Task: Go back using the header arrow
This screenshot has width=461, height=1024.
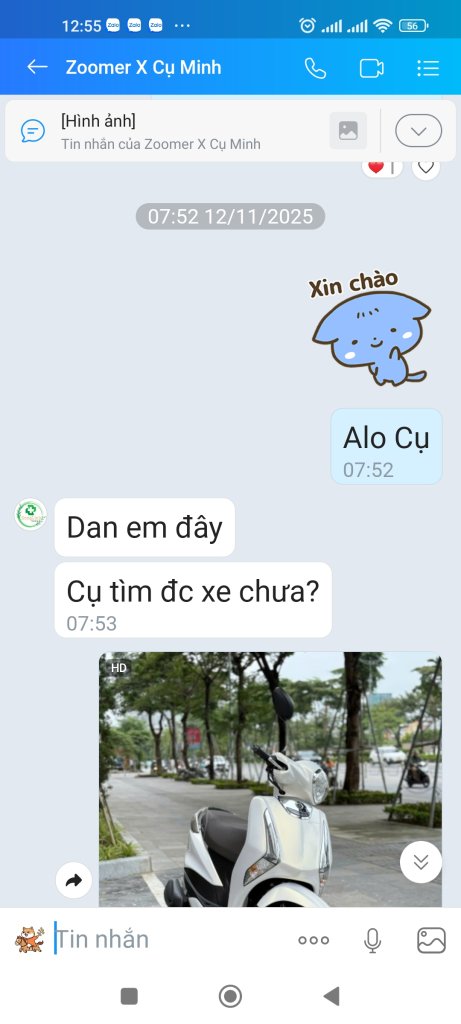Action: point(37,67)
